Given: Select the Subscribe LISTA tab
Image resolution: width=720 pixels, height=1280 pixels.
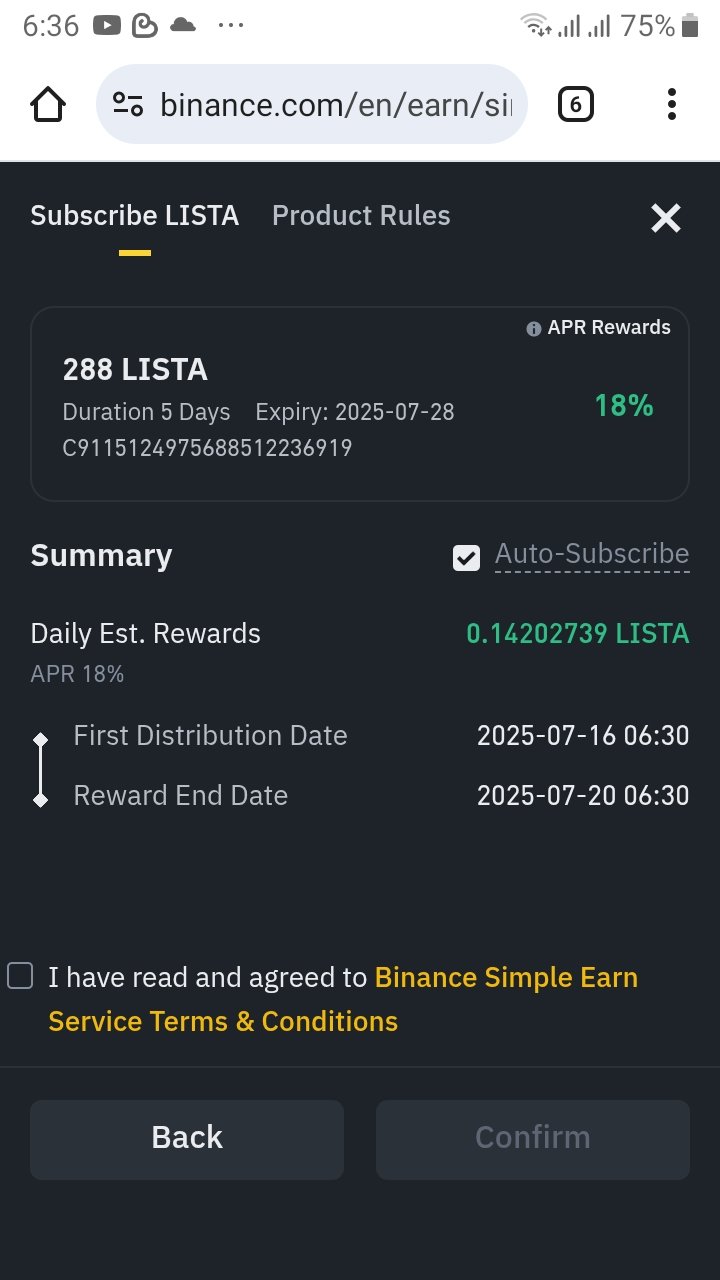Looking at the screenshot, I should (x=134, y=215).
